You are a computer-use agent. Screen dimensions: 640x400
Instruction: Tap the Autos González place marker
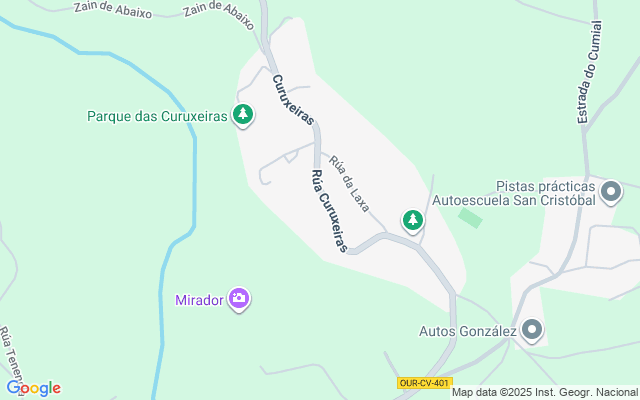click(532, 329)
